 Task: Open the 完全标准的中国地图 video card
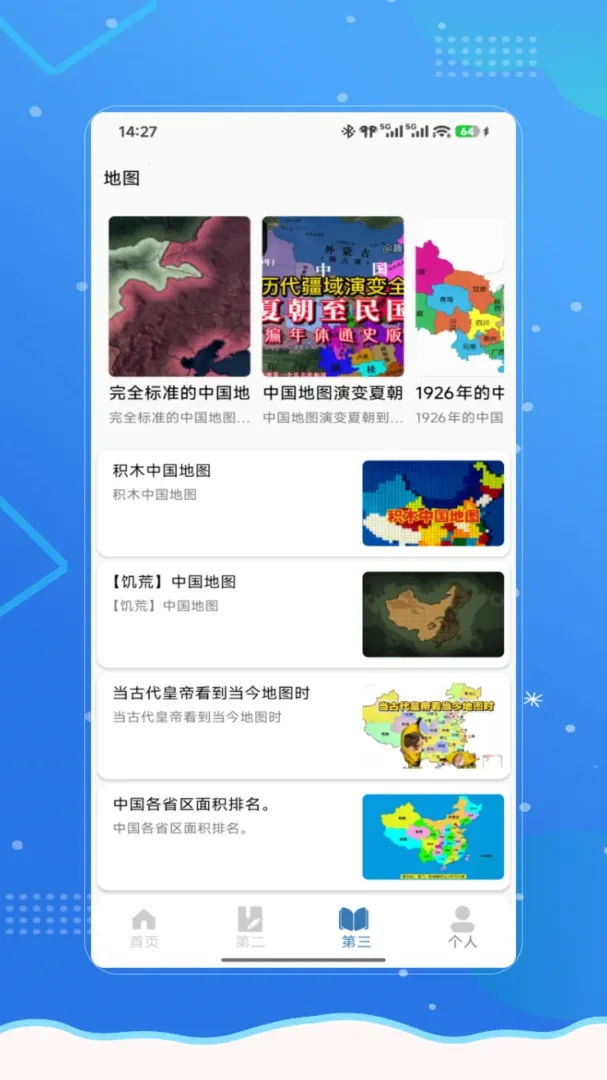pyautogui.click(x=179, y=320)
